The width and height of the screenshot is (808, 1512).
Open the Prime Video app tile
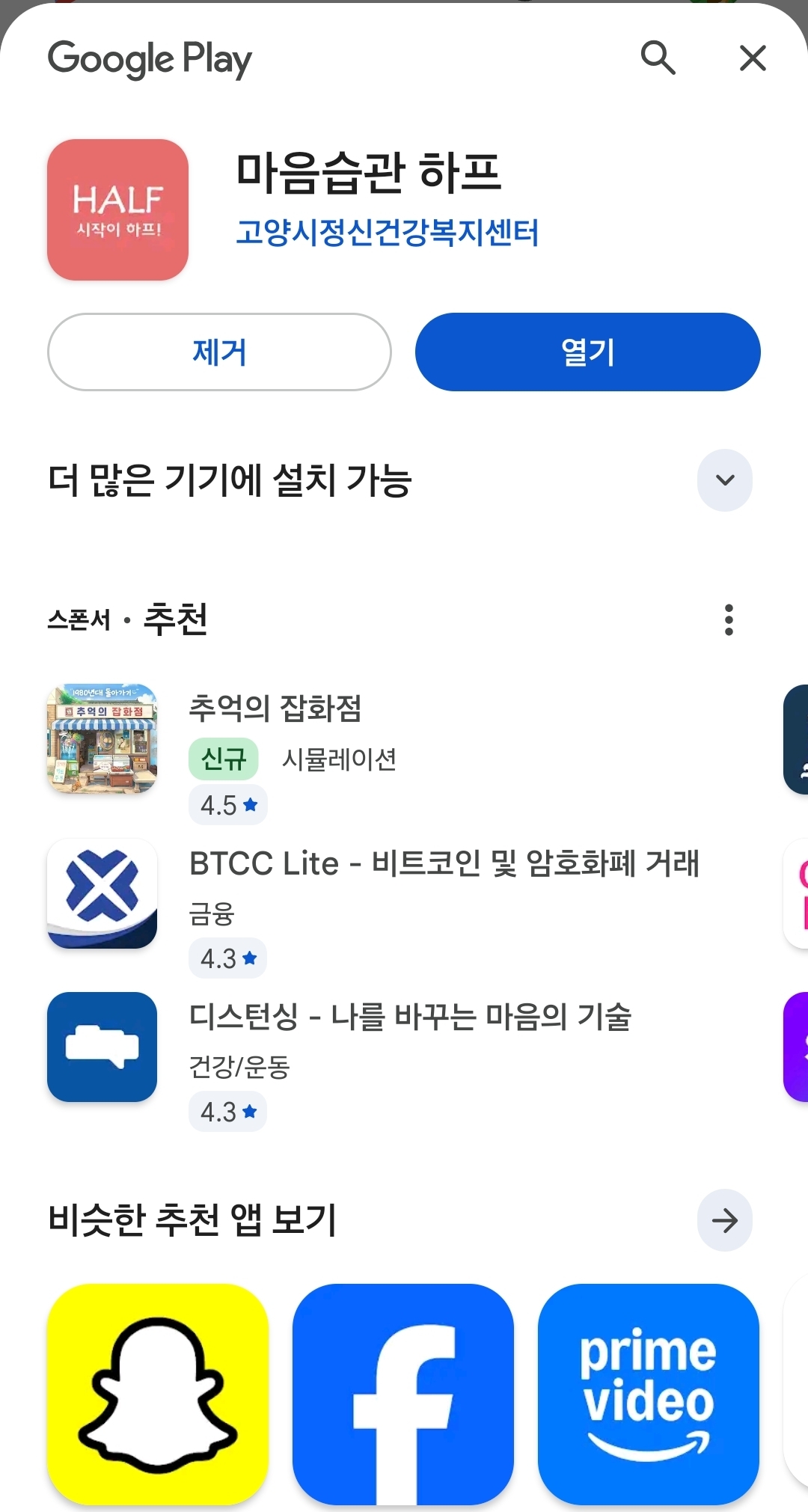648,1394
